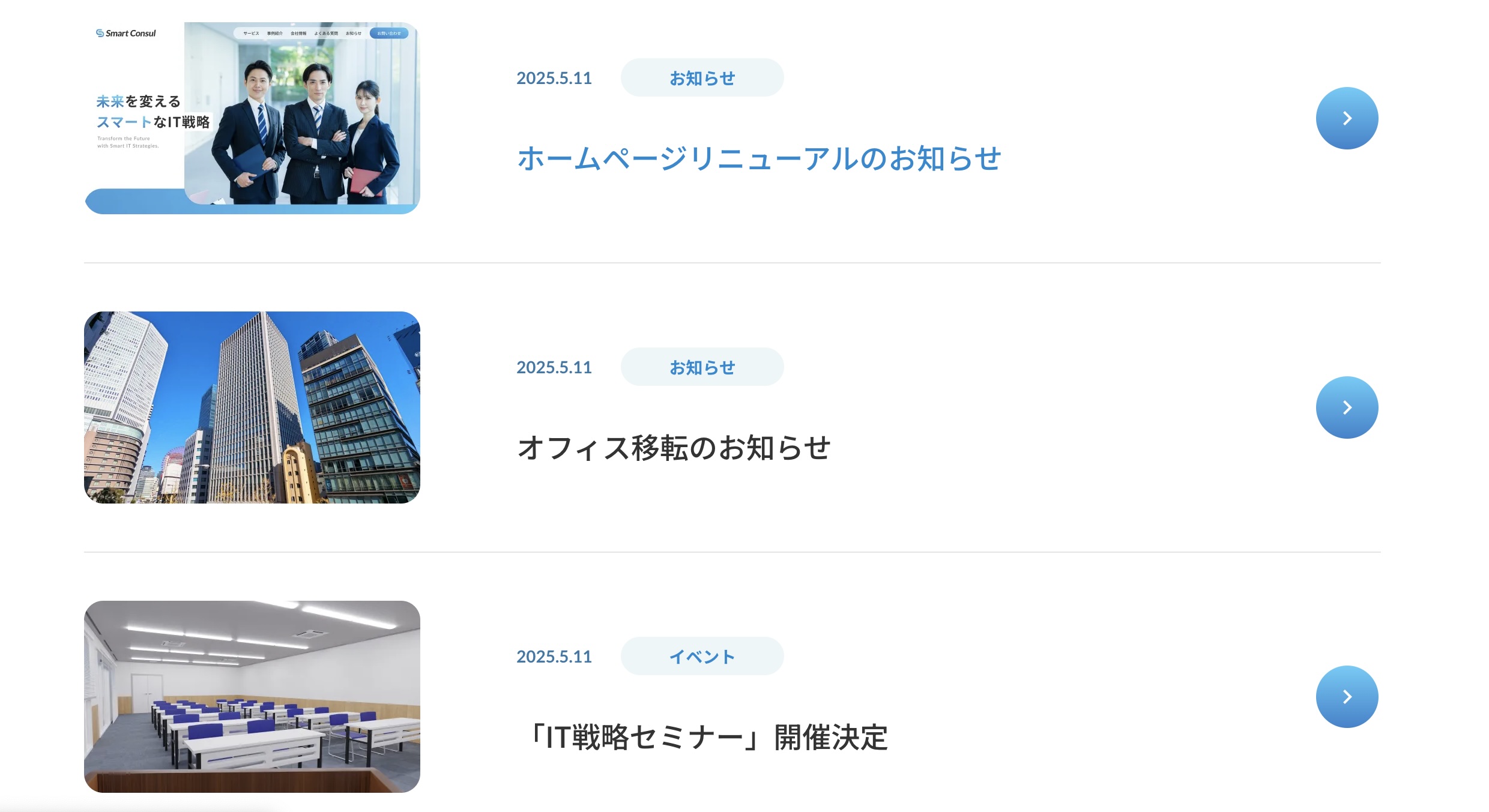Image resolution: width=1489 pixels, height=812 pixels.
Task: Read the オフィス移転のお知らせ post
Action: (x=674, y=448)
